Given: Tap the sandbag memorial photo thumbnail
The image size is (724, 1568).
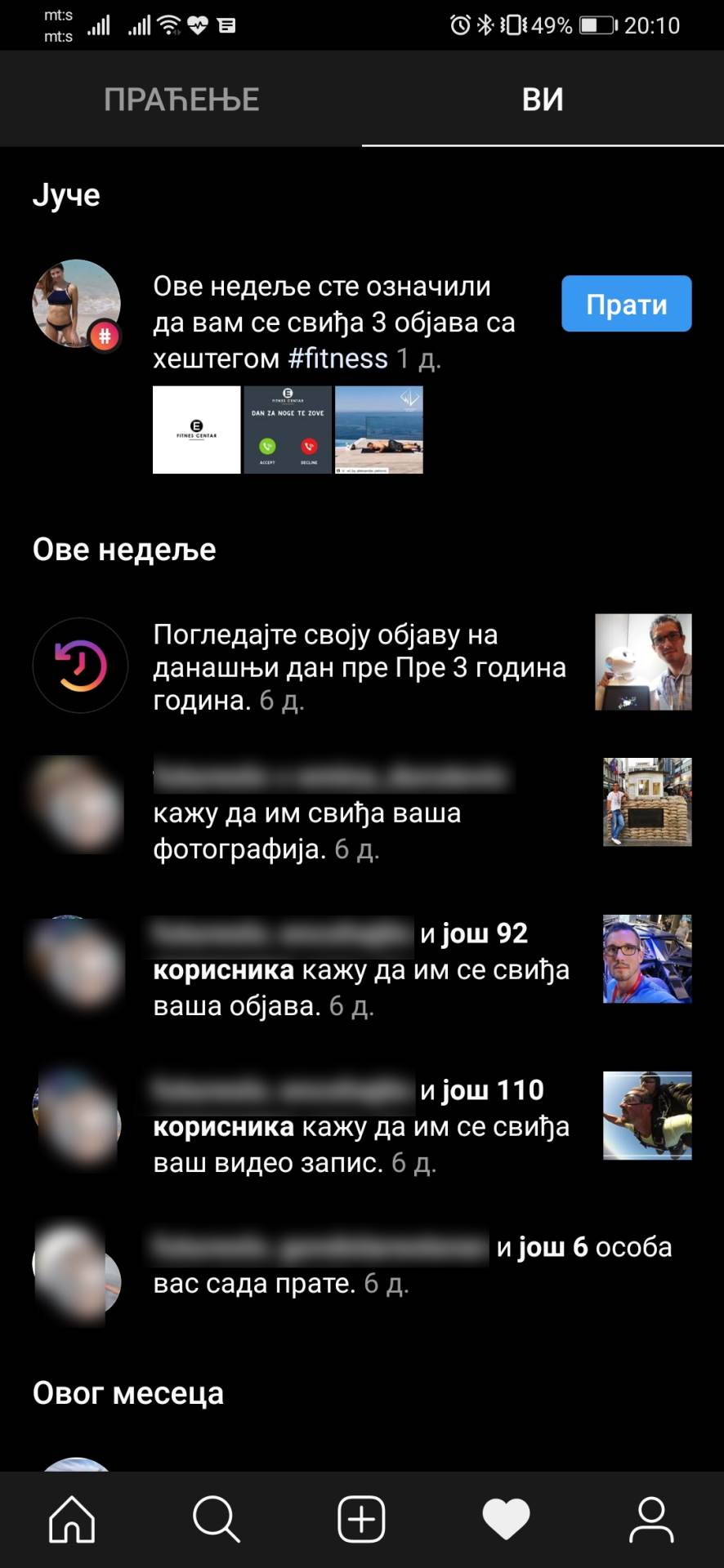Looking at the screenshot, I should (646, 802).
